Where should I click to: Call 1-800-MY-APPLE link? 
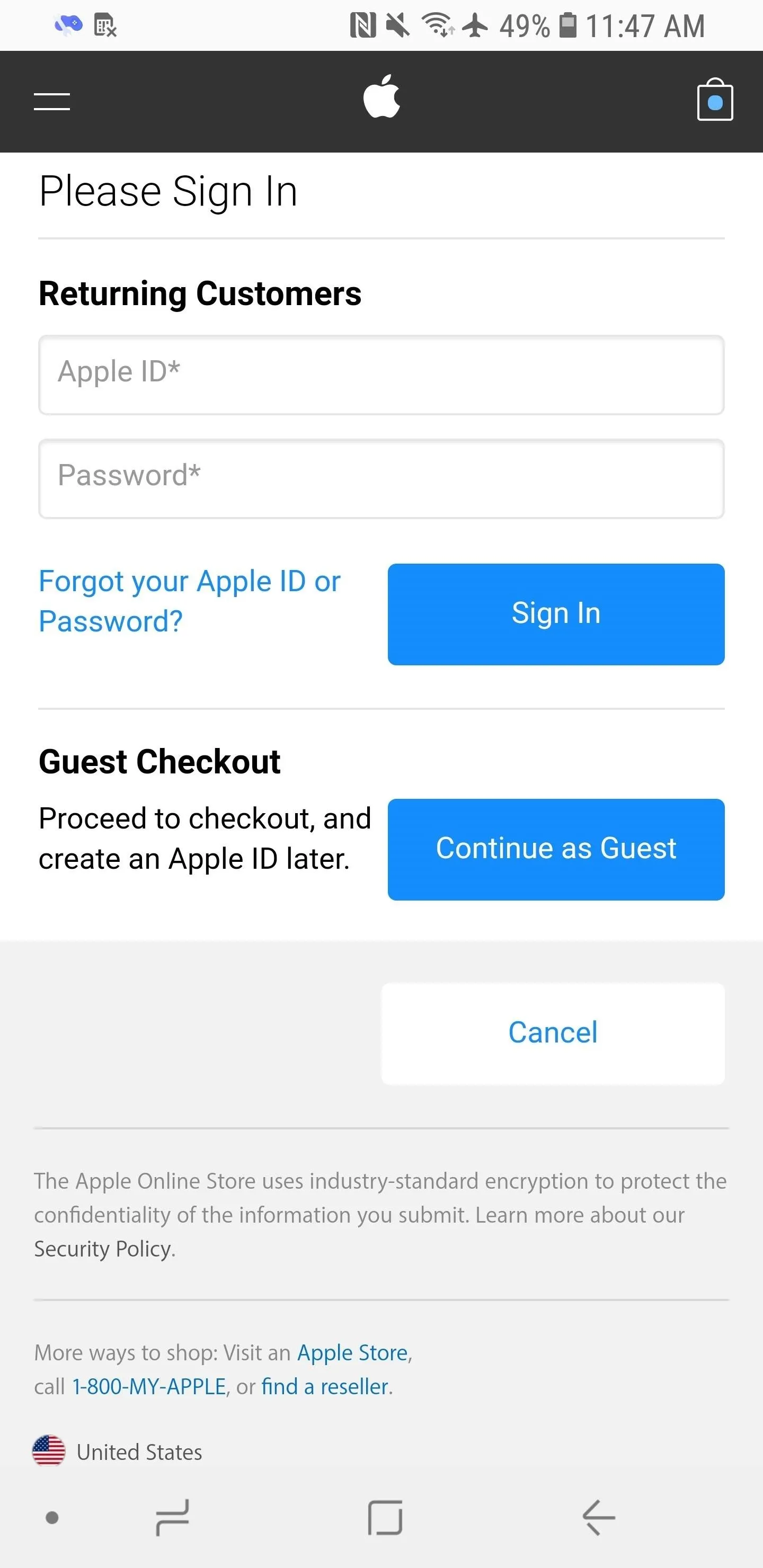tap(149, 1387)
